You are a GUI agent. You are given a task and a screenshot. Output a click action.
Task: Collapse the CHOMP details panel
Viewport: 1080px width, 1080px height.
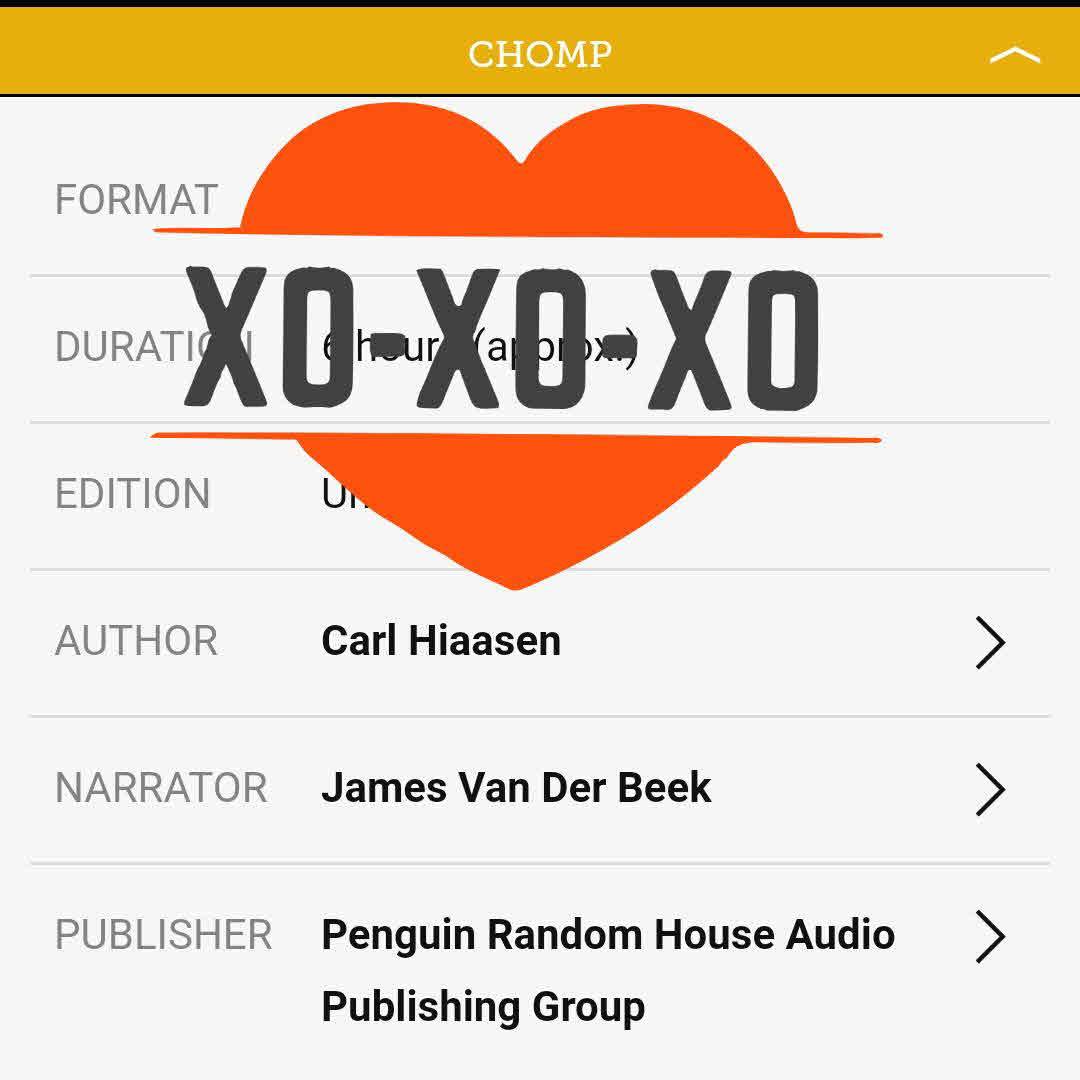[1014, 54]
